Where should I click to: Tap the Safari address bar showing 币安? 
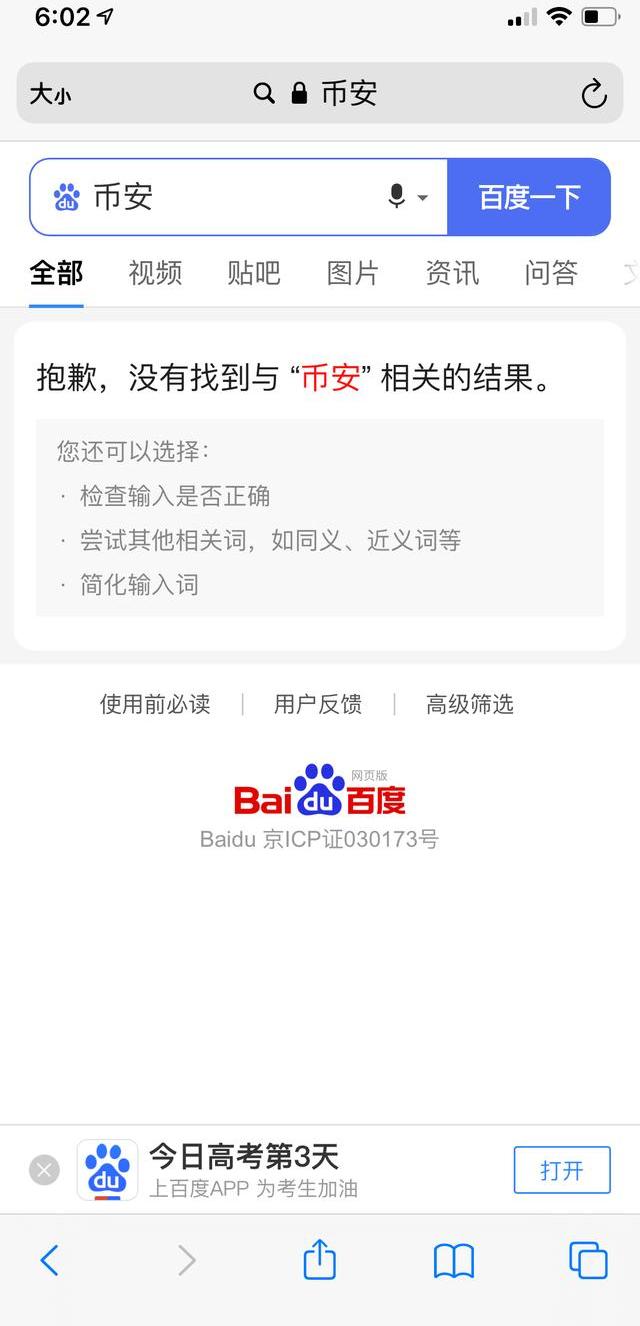pyautogui.click(x=320, y=94)
